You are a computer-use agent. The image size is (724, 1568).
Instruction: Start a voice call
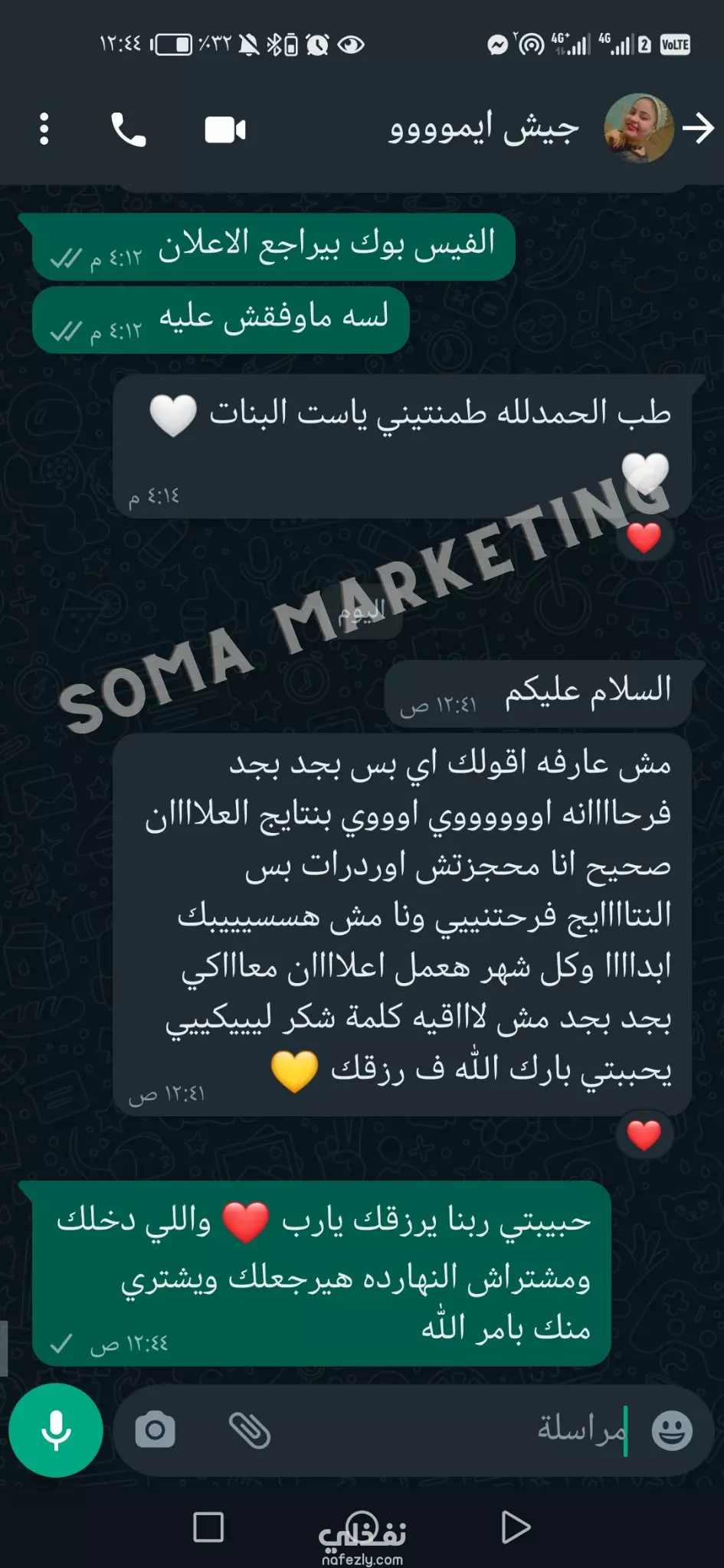[x=129, y=129]
